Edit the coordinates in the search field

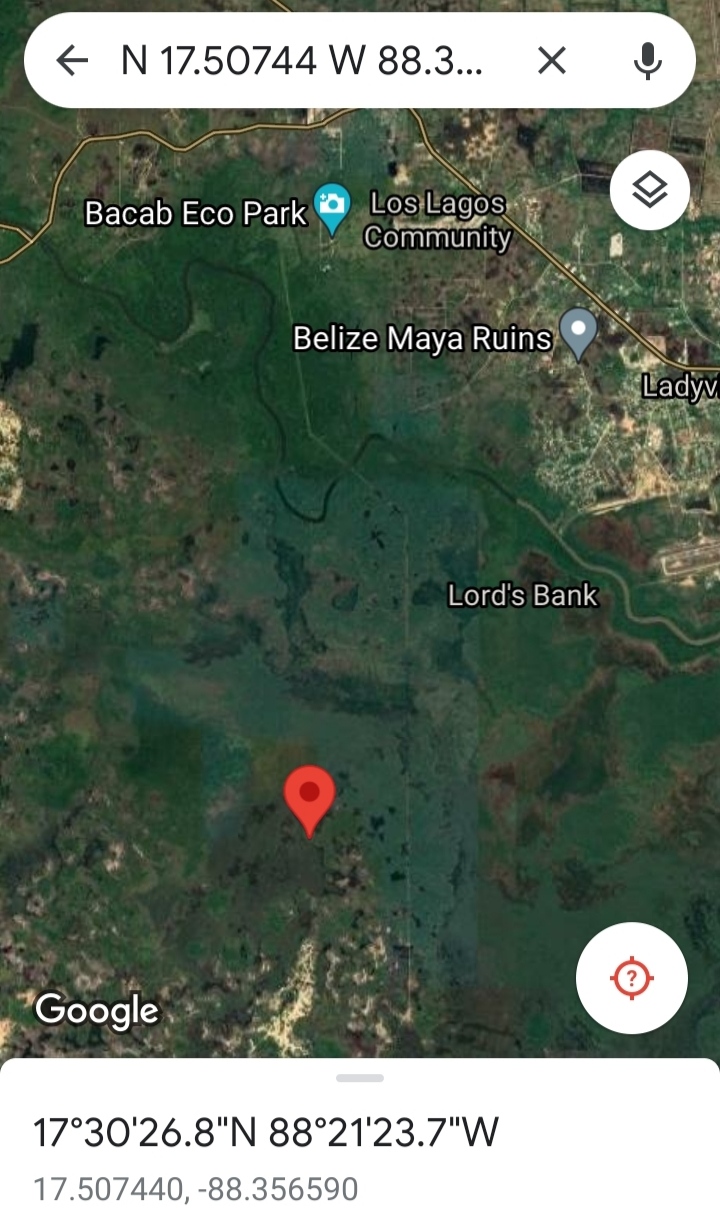coord(302,62)
